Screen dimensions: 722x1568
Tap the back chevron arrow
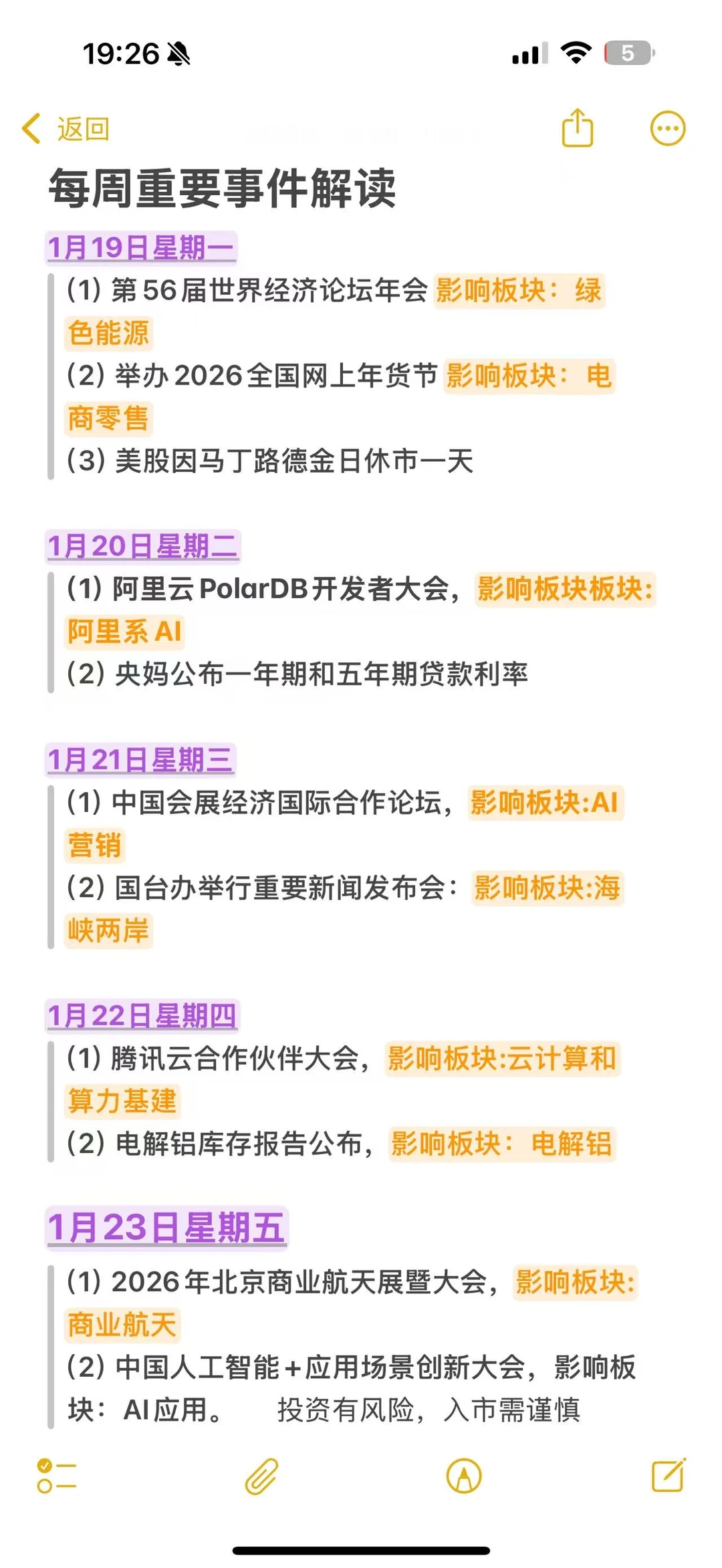(31, 128)
